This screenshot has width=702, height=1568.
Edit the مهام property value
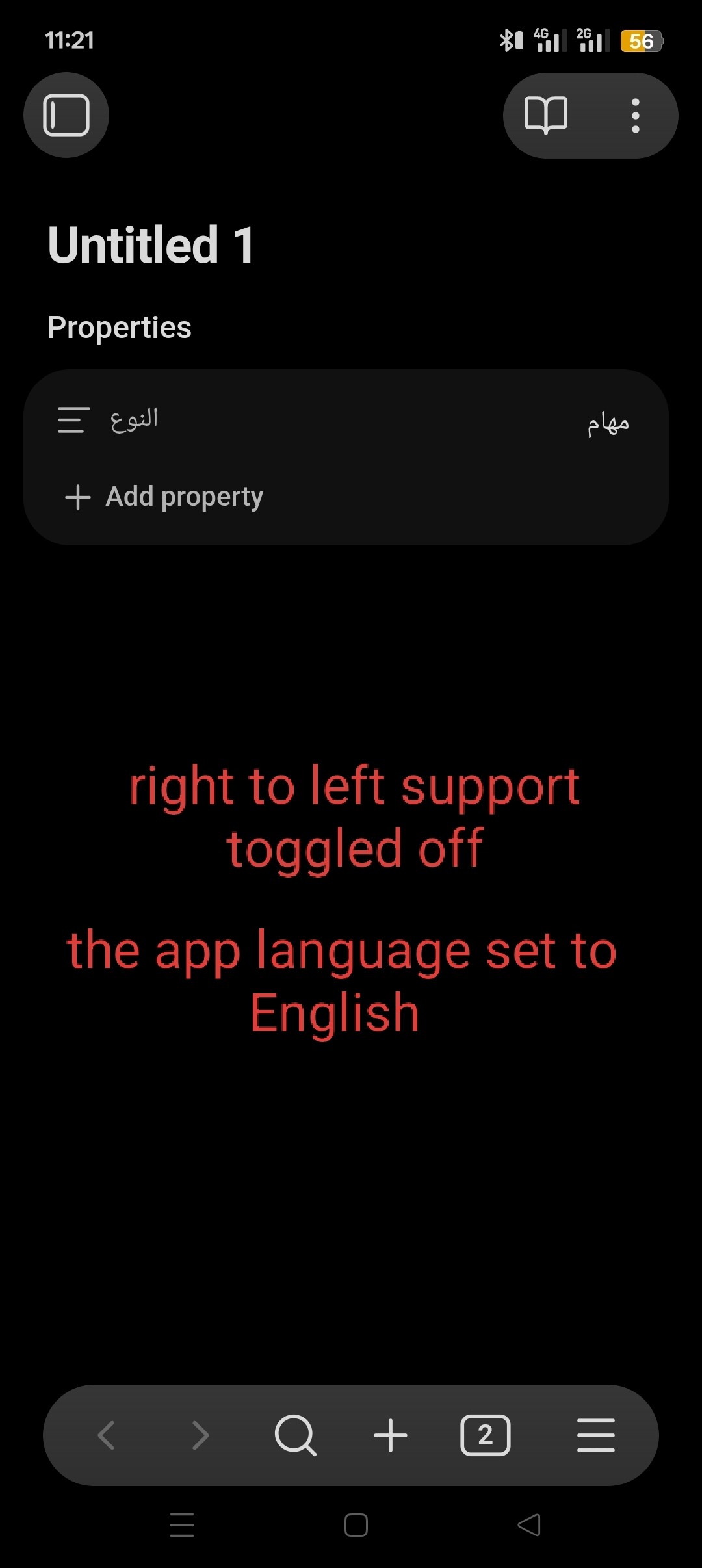[x=608, y=423]
